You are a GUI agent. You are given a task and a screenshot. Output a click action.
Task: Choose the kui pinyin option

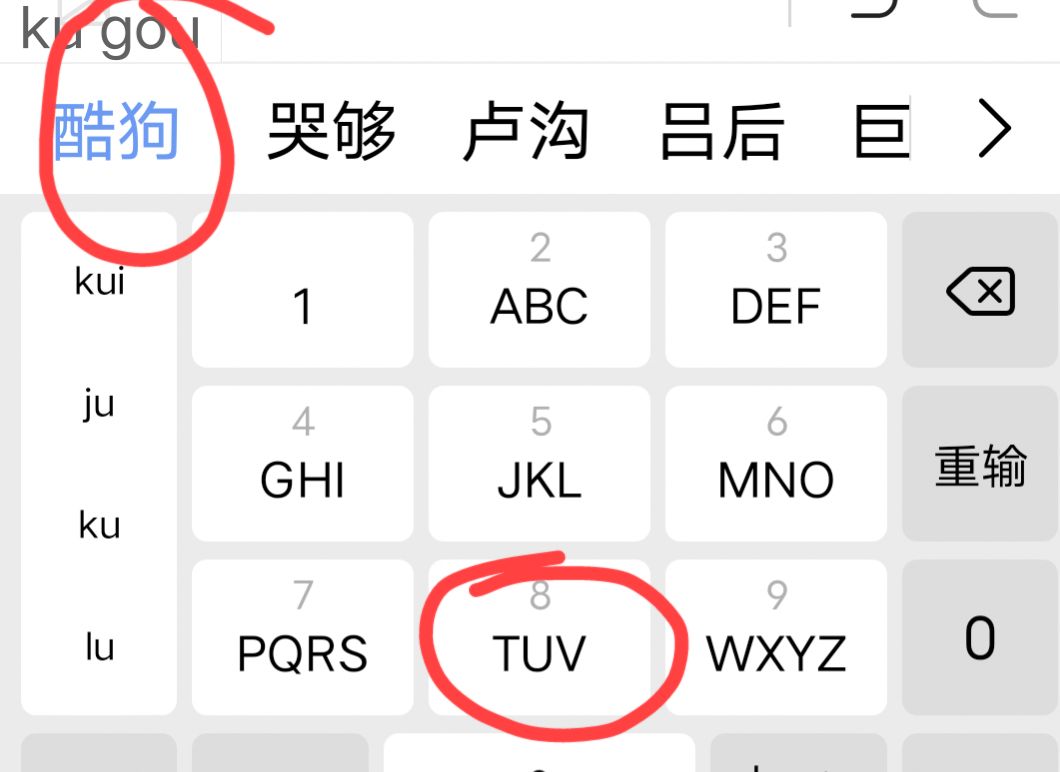99,282
